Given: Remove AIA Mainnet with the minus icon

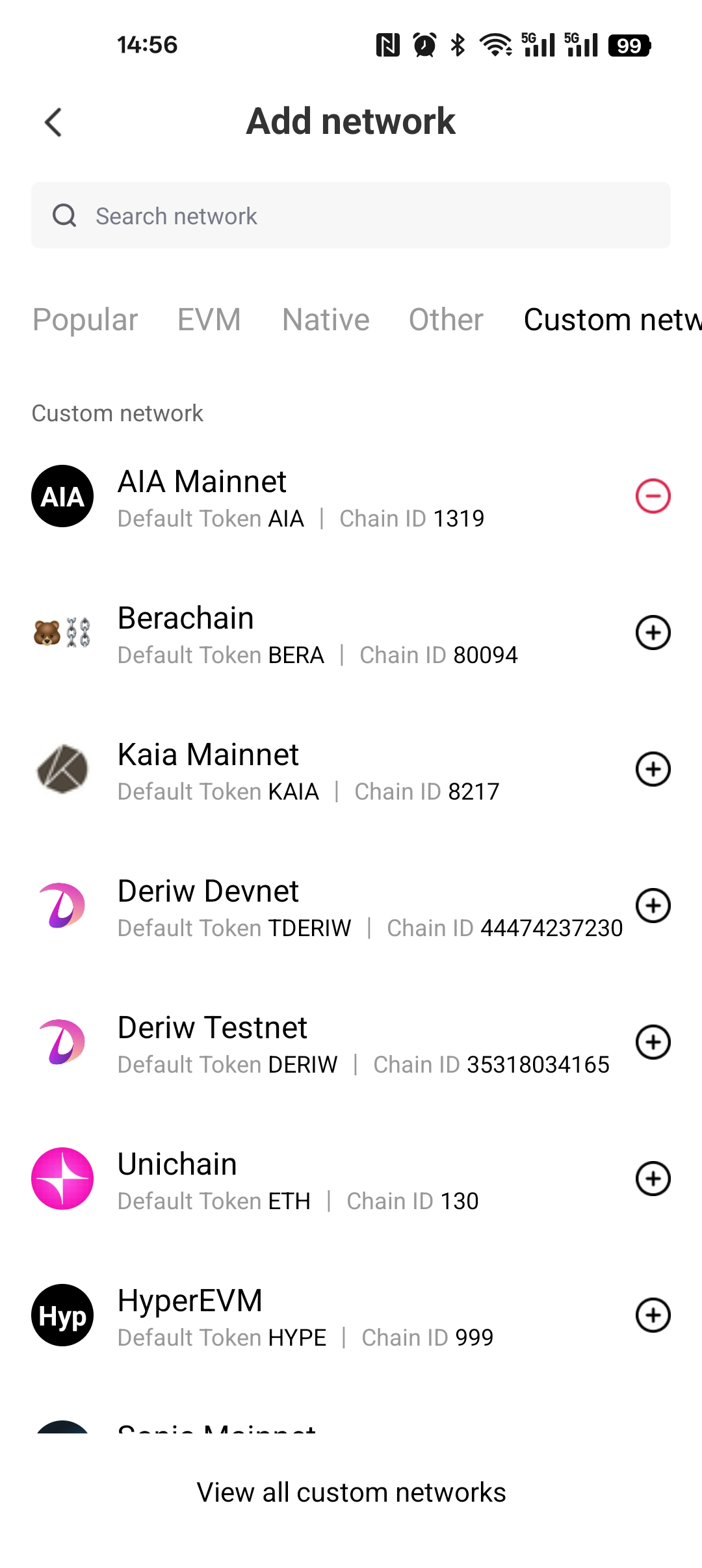Looking at the screenshot, I should tap(653, 497).
